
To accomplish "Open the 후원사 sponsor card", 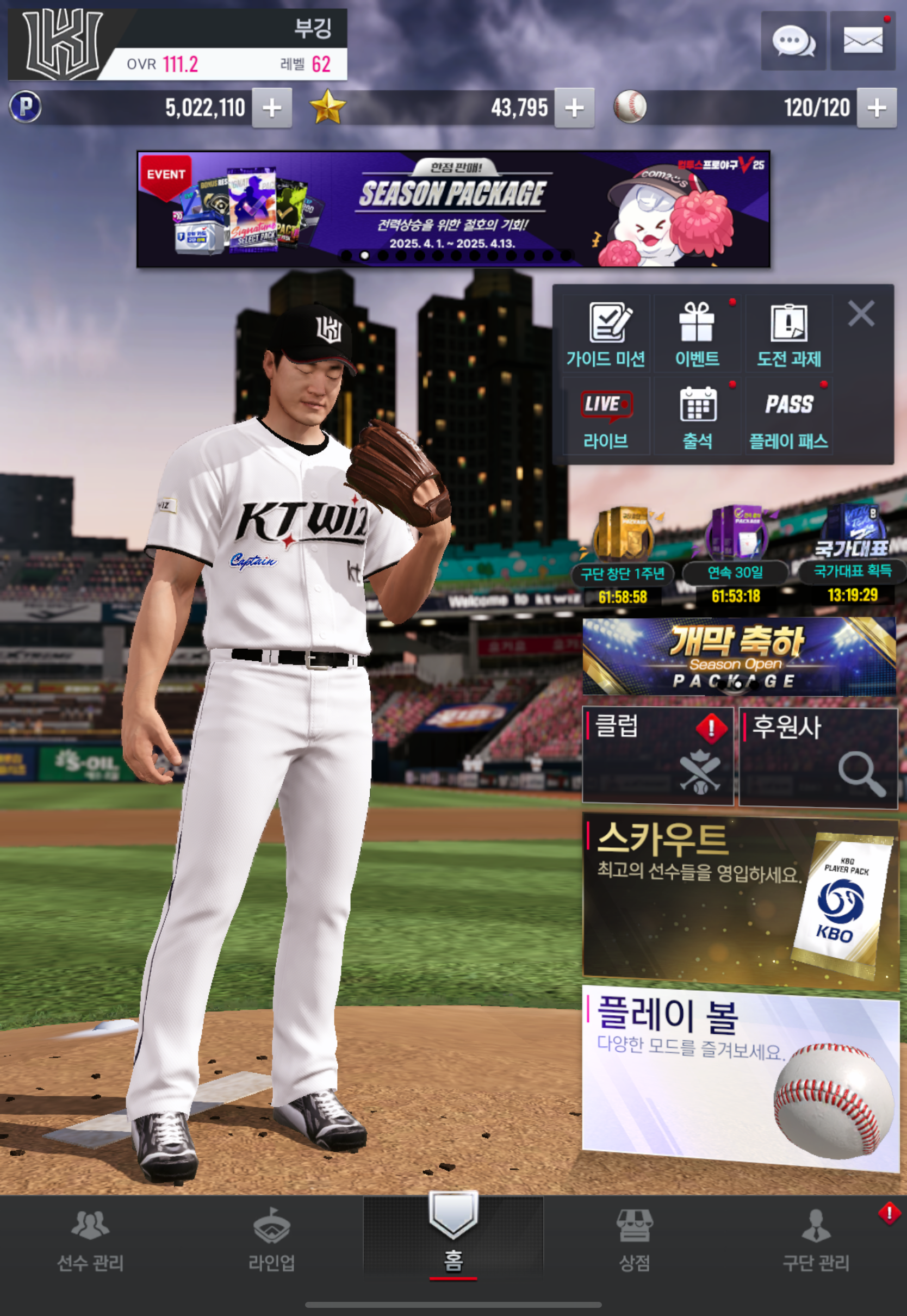I will pos(818,756).
